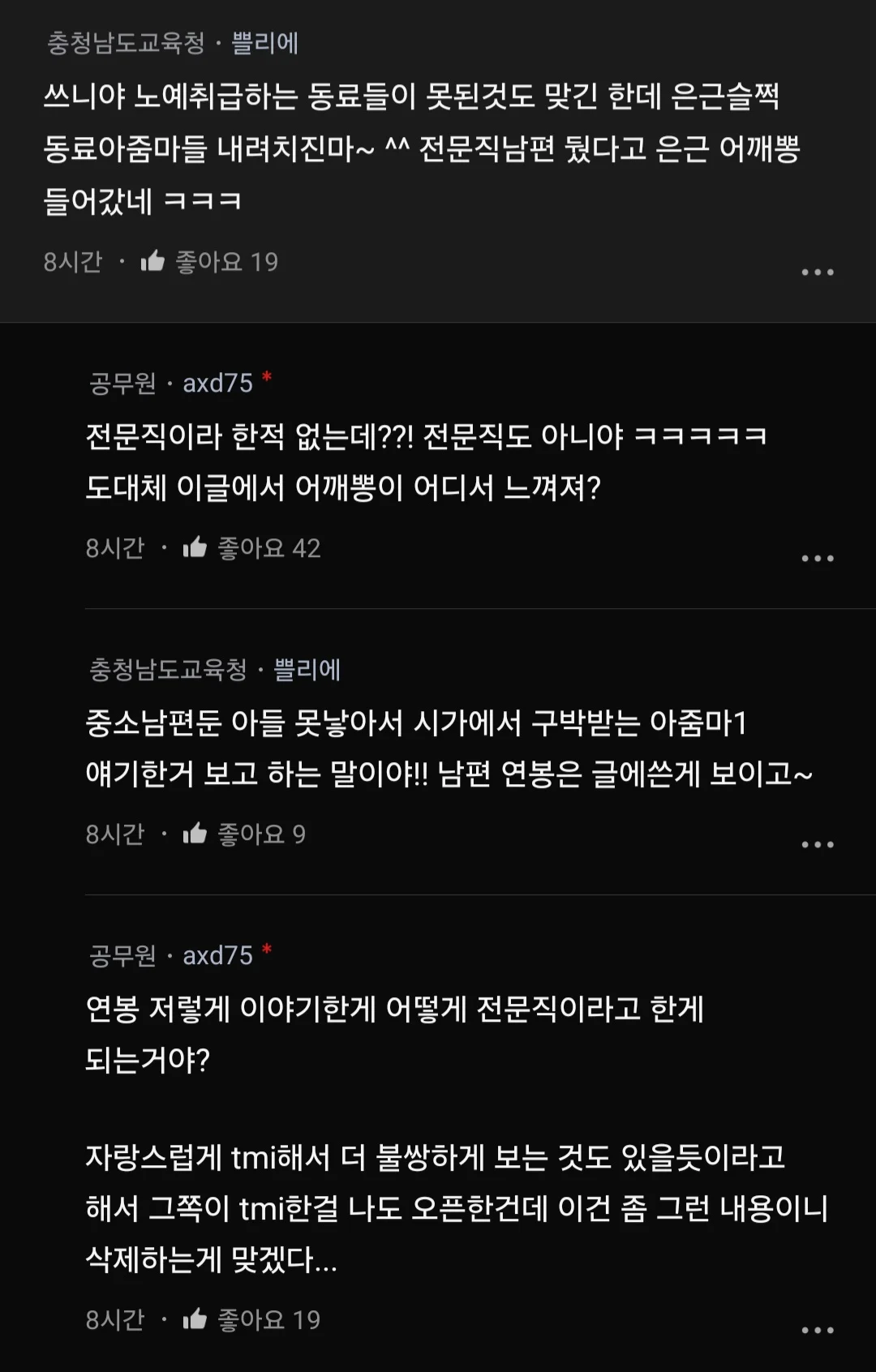Image resolution: width=876 pixels, height=1372 pixels.
Task: Like the top comment with 19 likes
Action: 152,261
